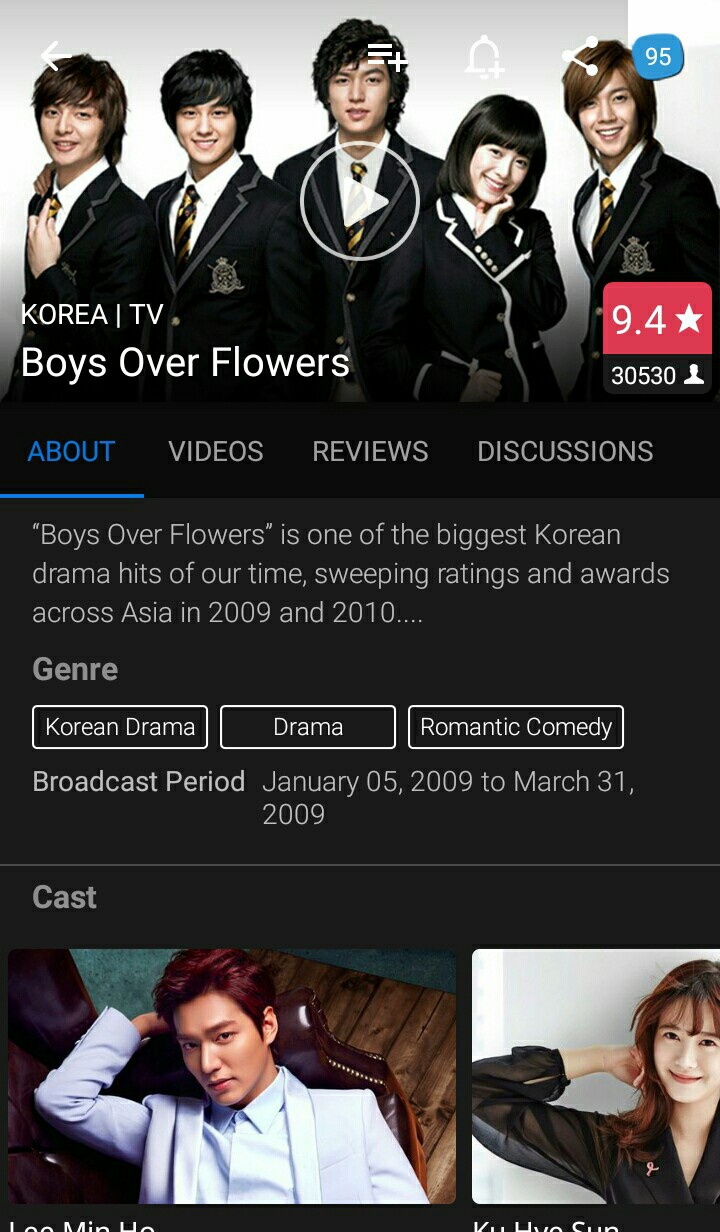Go back using the arrow icon
The image size is (720, 1232).
point(56,56)
